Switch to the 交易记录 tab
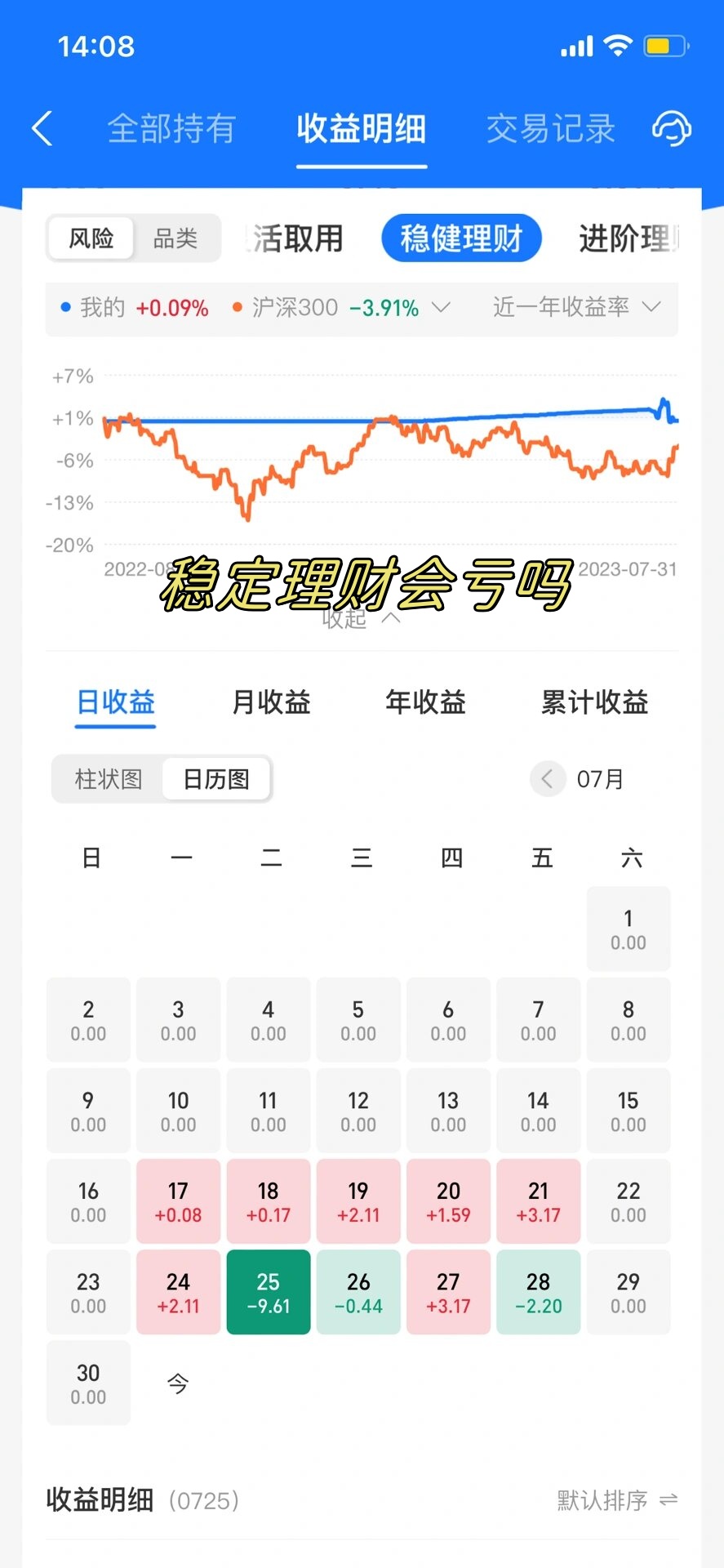The width and height of the screenshot is (724, 1568). (x=551, y=129)
